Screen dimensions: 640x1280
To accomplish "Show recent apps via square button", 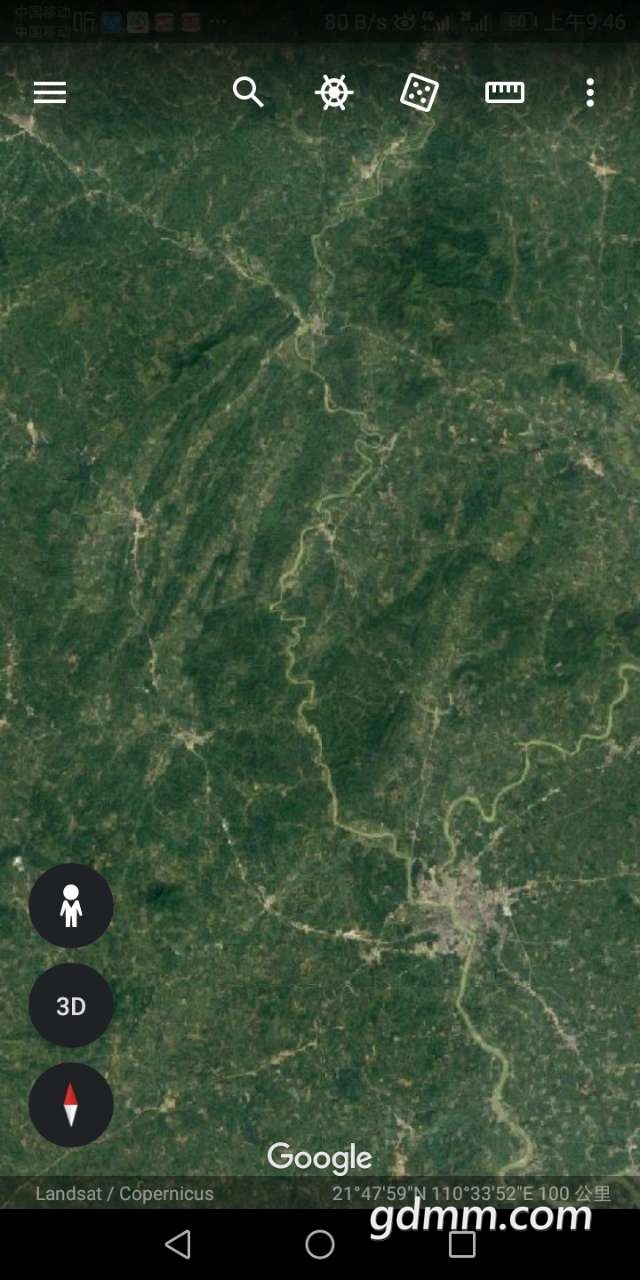I will click(462, 1244).
